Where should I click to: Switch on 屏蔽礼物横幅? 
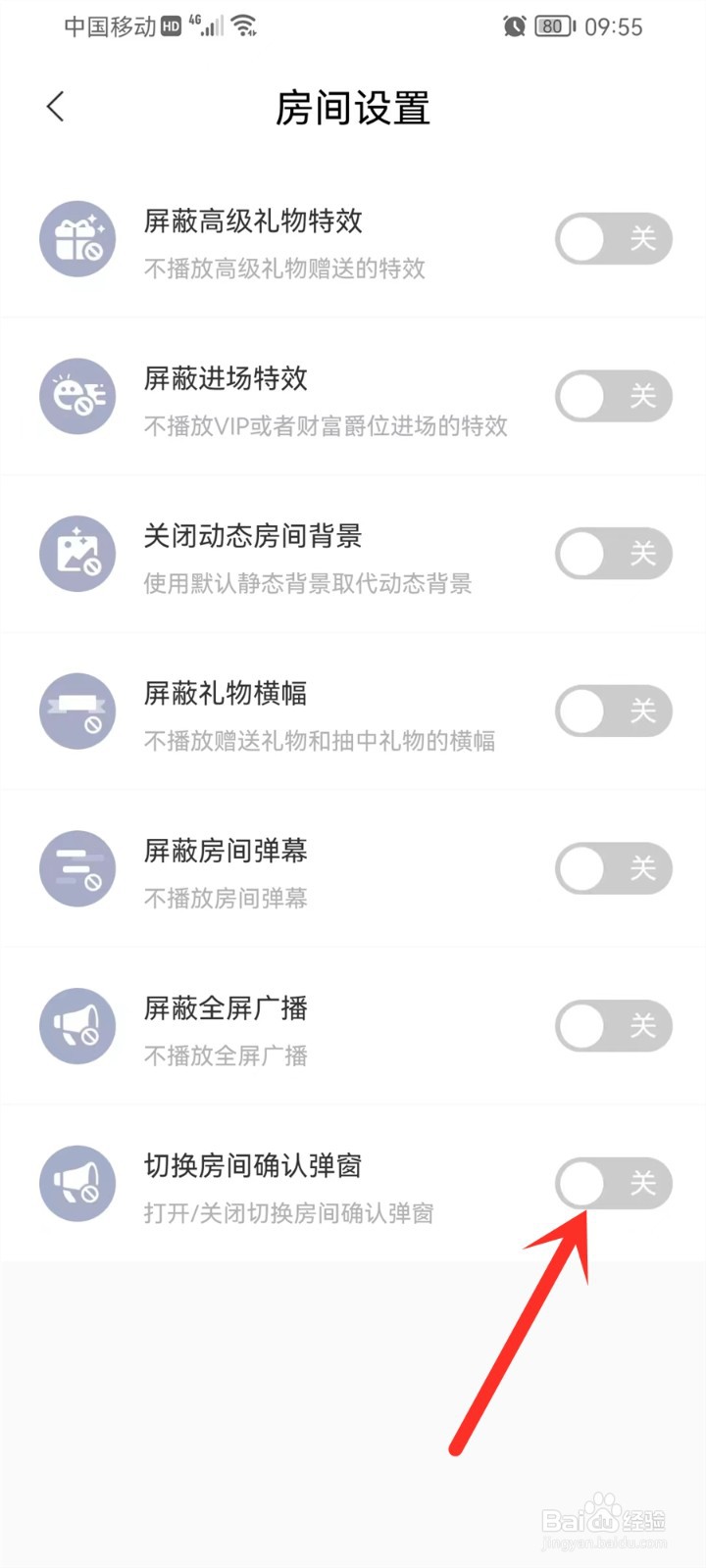pyautogui.click(x=614, y=710)
